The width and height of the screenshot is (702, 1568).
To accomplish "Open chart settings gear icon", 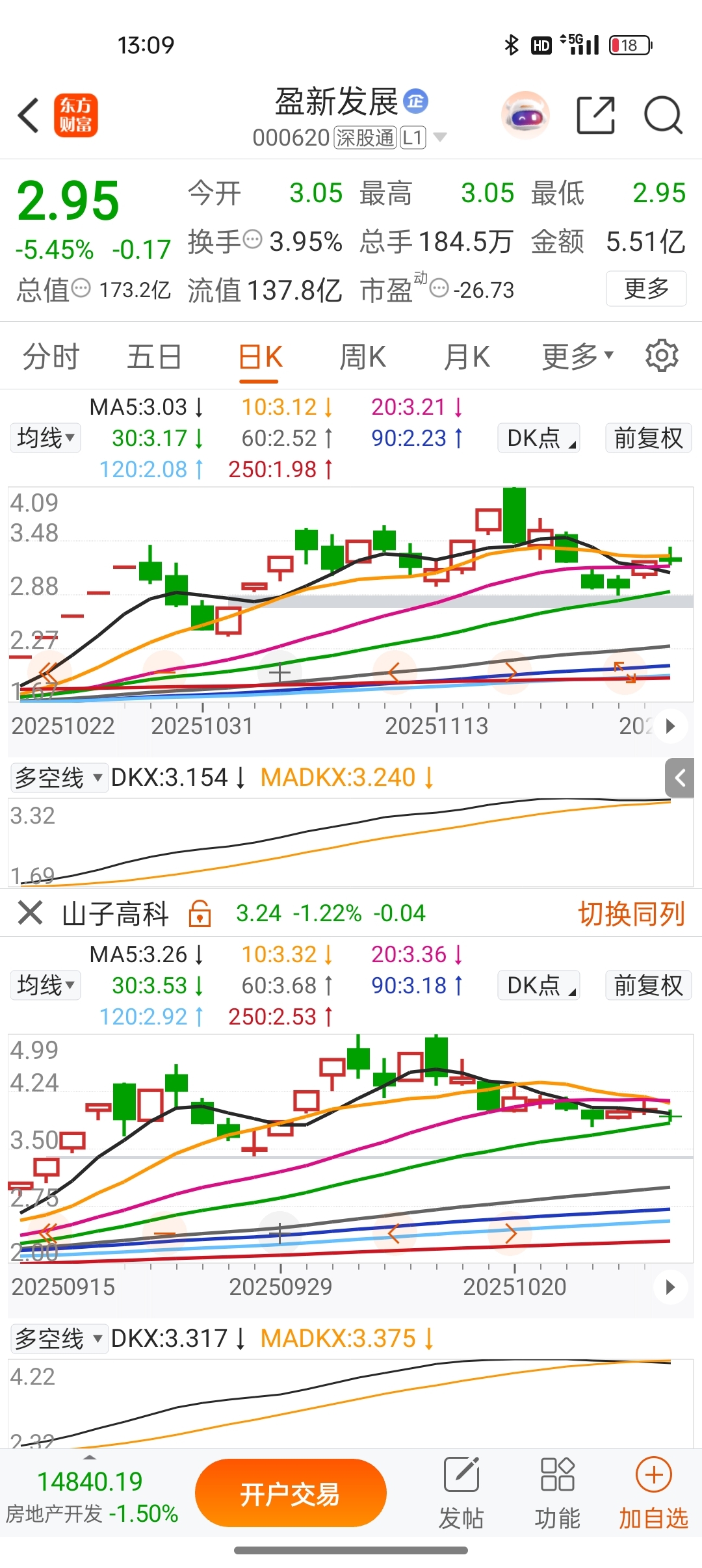I will pyautogui.click(x=662, y=356).
